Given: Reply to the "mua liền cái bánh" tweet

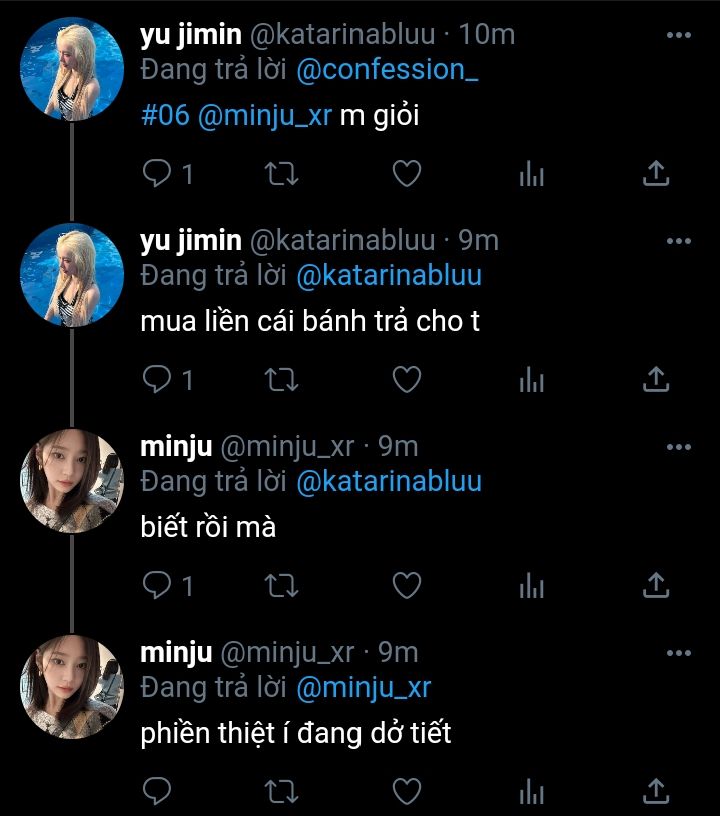Looking at the screenshot, I should 158,379.
